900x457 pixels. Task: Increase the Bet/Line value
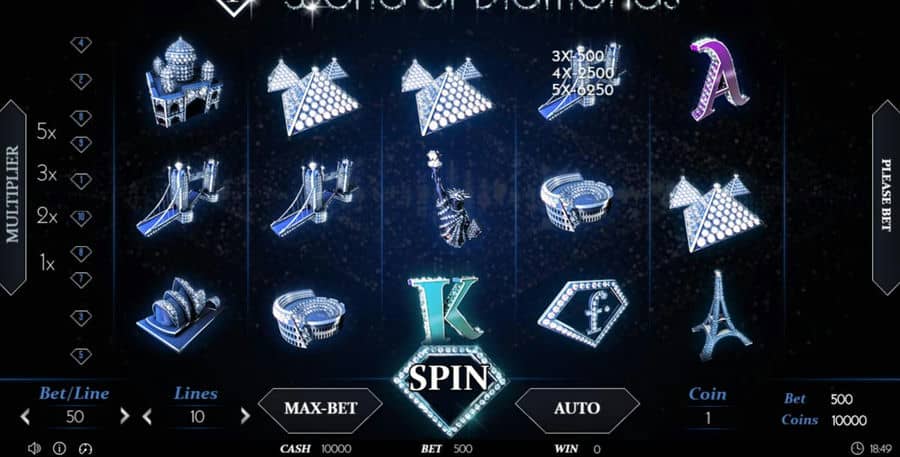pyautogui.click(x=125, y=415)
